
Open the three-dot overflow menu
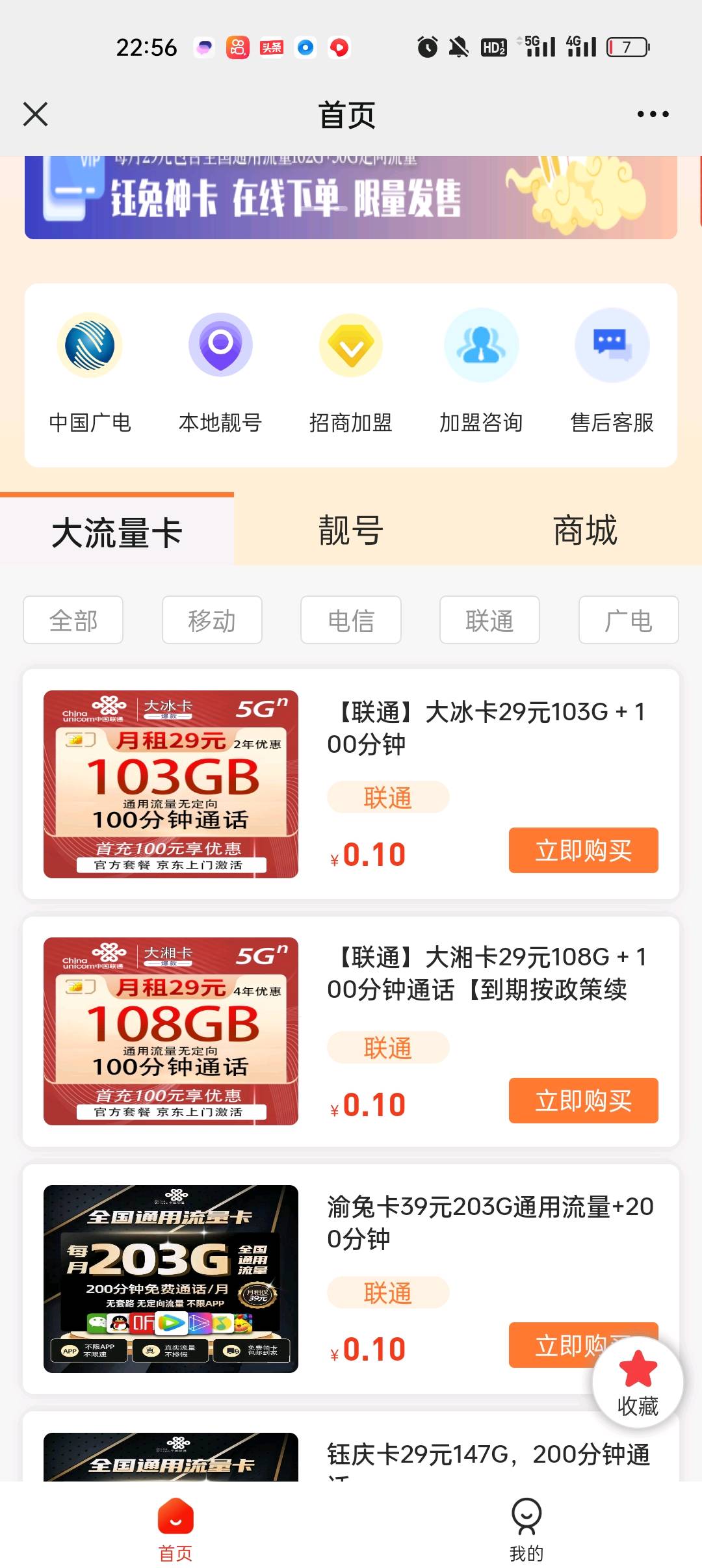tap(653, 114)
